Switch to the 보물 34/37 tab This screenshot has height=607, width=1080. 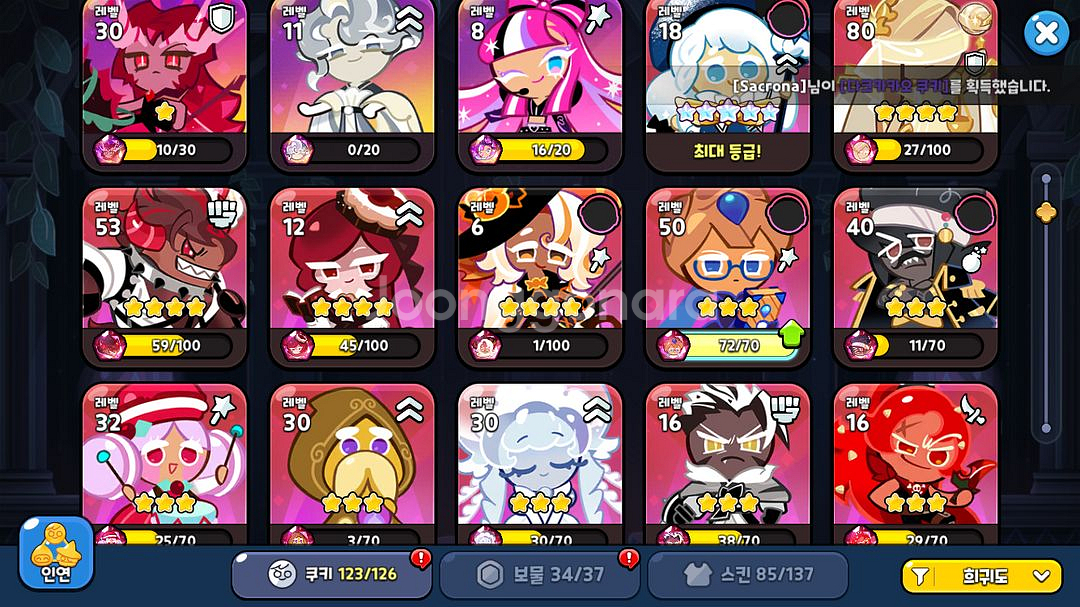[539, 574]
